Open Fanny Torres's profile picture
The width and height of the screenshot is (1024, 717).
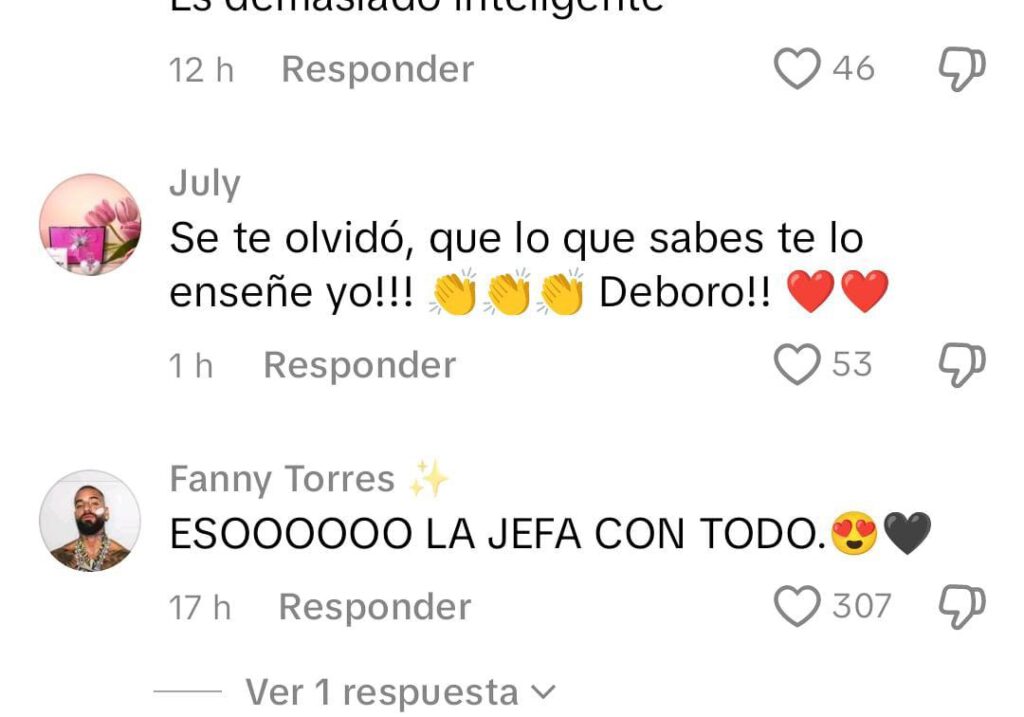click(x=90, y=520)
